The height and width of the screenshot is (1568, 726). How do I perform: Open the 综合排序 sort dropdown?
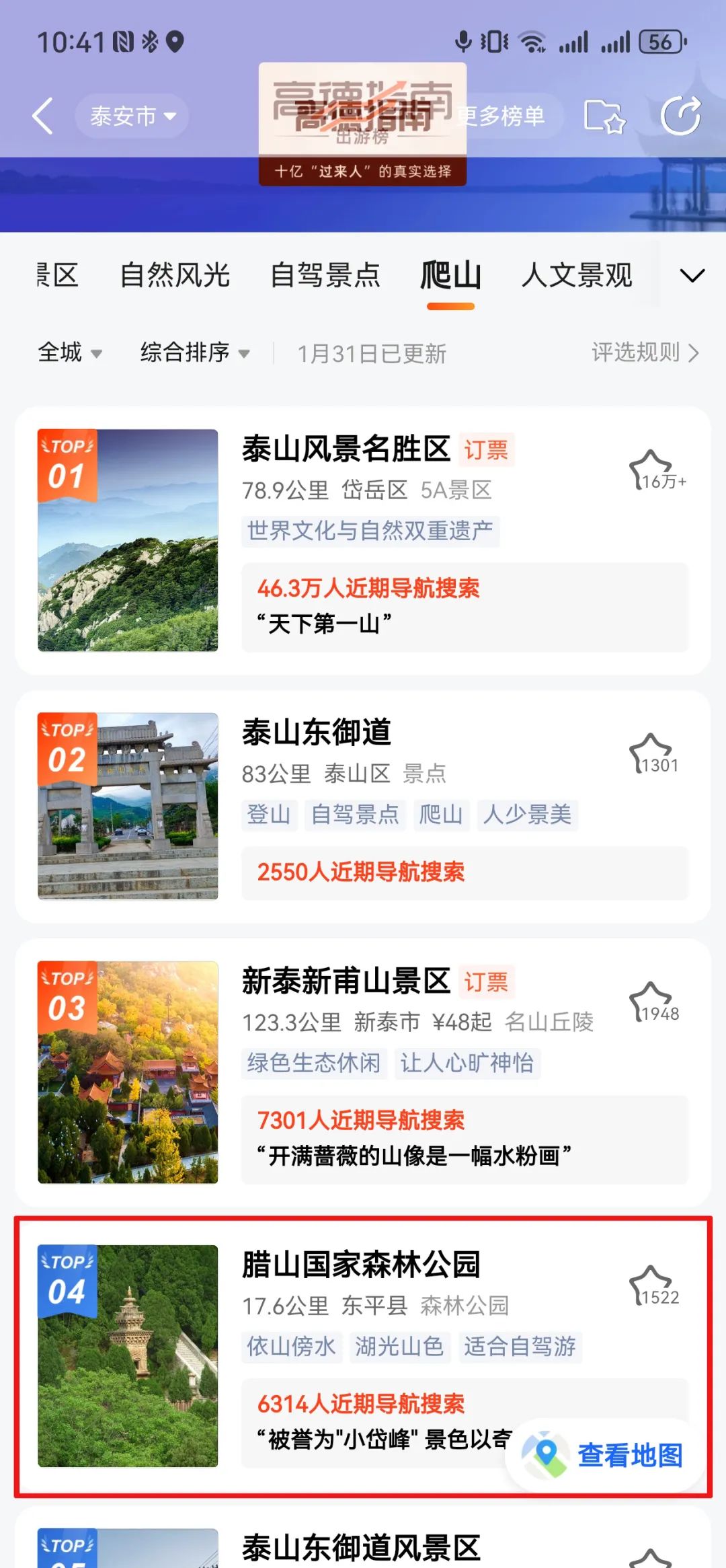point(194,352)
